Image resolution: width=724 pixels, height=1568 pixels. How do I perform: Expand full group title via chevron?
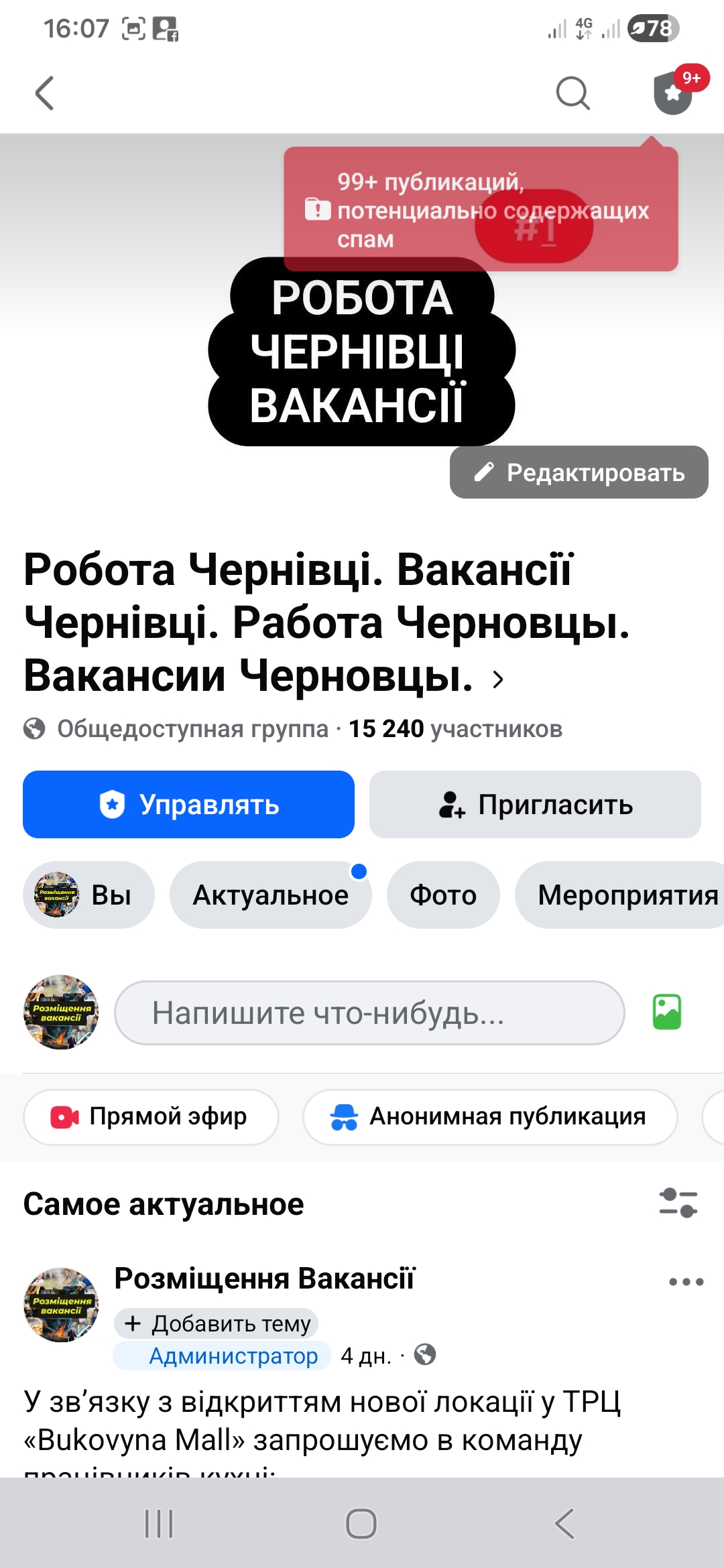coord(496,679)
